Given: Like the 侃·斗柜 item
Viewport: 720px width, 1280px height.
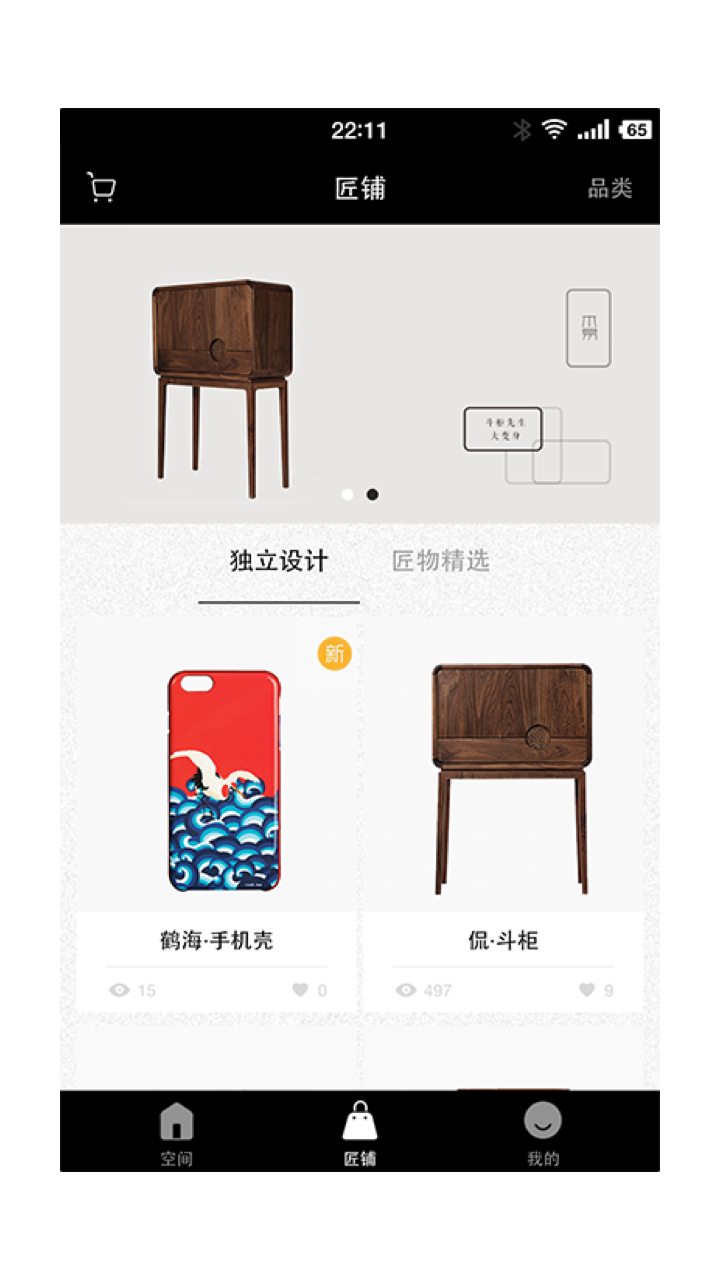Looking at the screenshot, I should 588,990.
